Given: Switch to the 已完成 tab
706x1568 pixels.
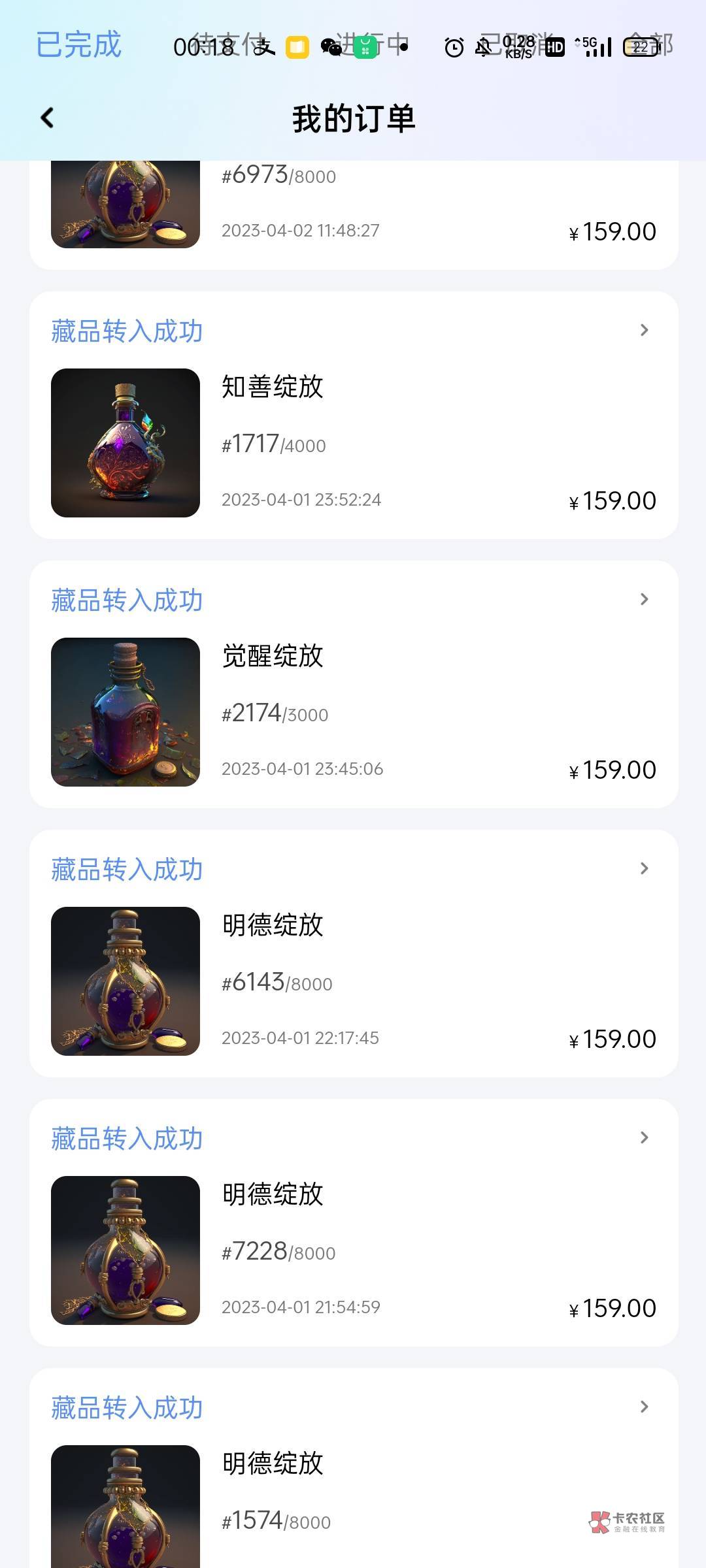Looking at the screenshot, I should [78, 45].
